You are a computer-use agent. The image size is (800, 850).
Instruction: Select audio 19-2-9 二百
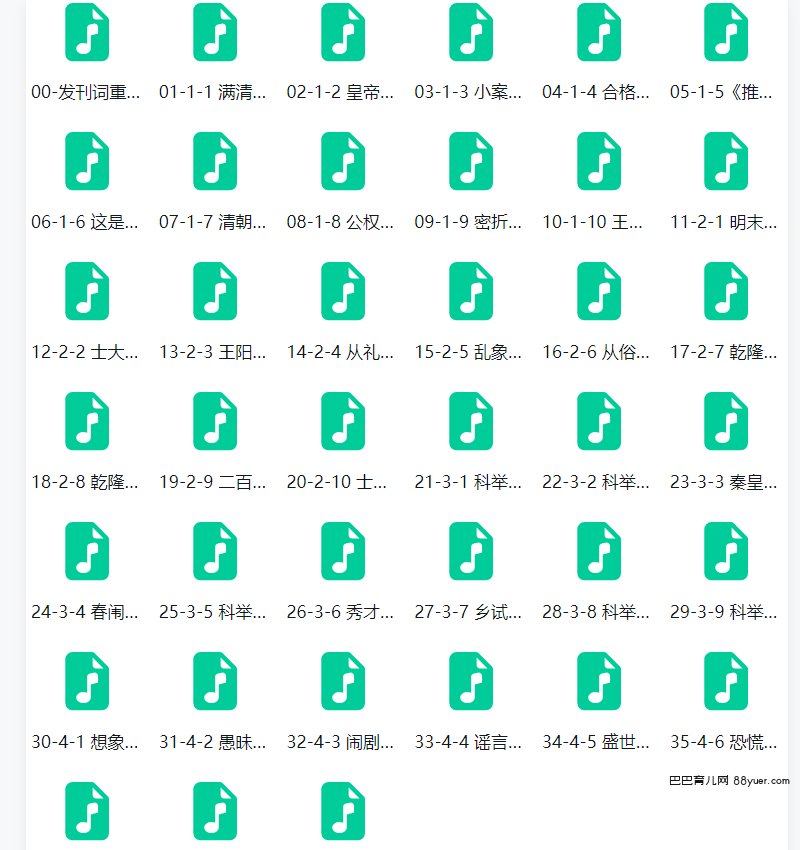pyautogui.click(x=215, y=421)
